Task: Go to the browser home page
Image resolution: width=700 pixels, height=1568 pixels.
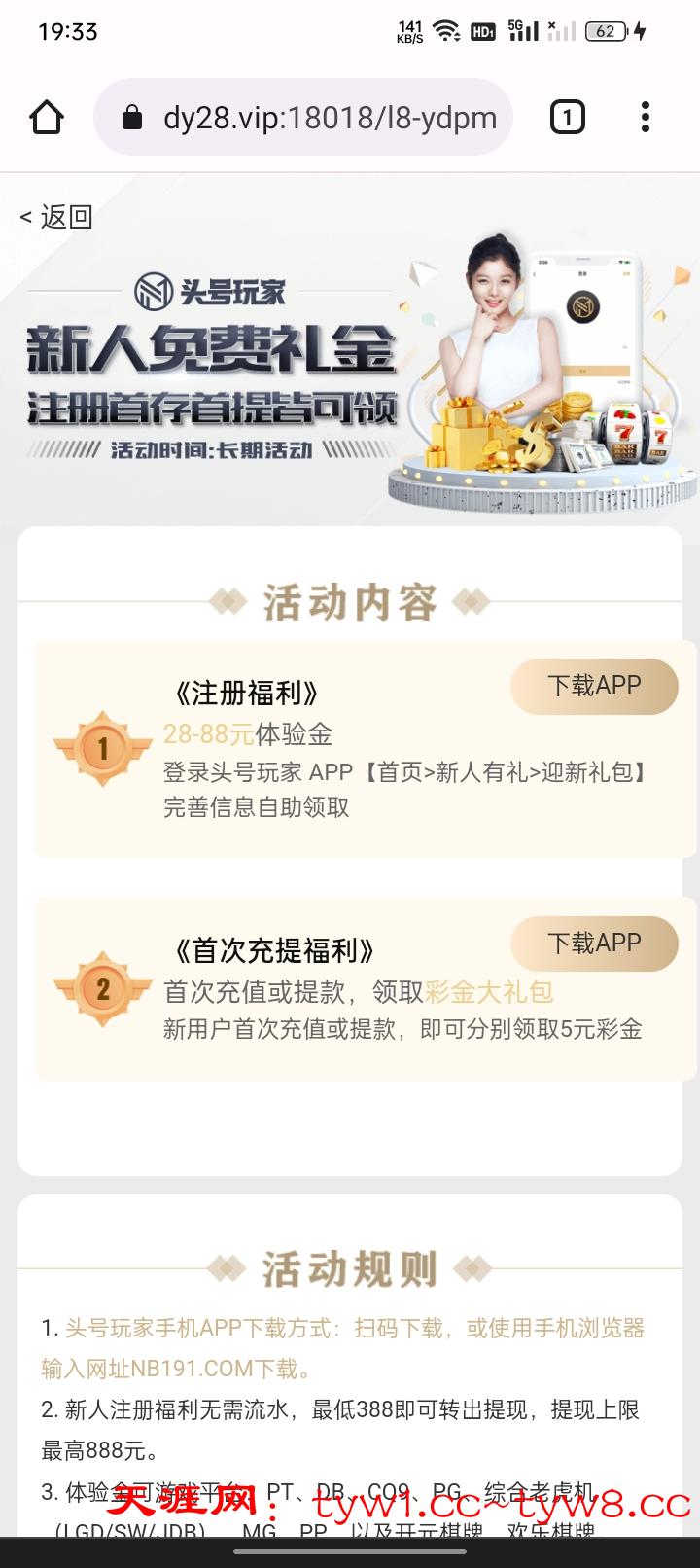Action: click(47, 118)
